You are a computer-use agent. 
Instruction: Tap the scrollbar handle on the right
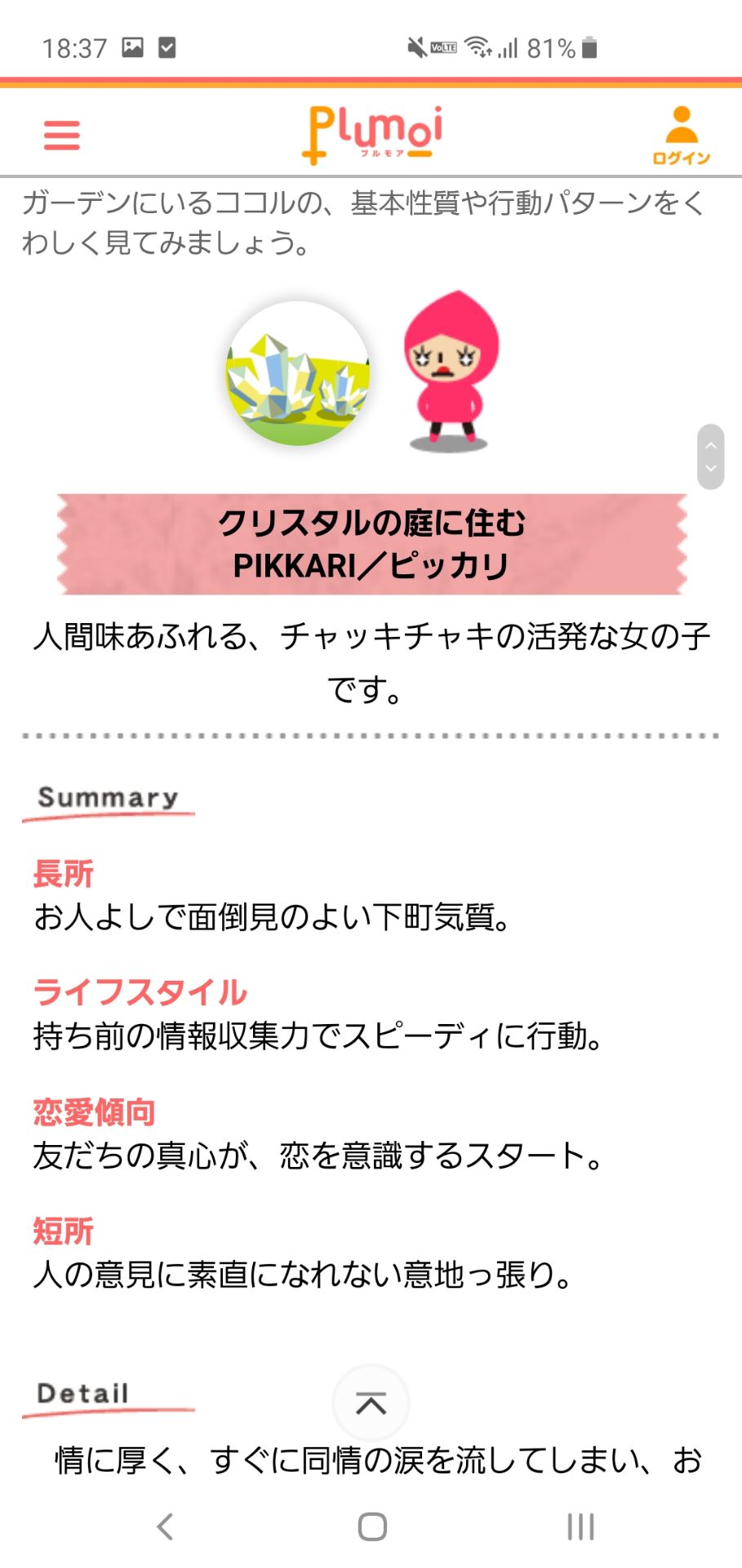click(x=710, y=457)
